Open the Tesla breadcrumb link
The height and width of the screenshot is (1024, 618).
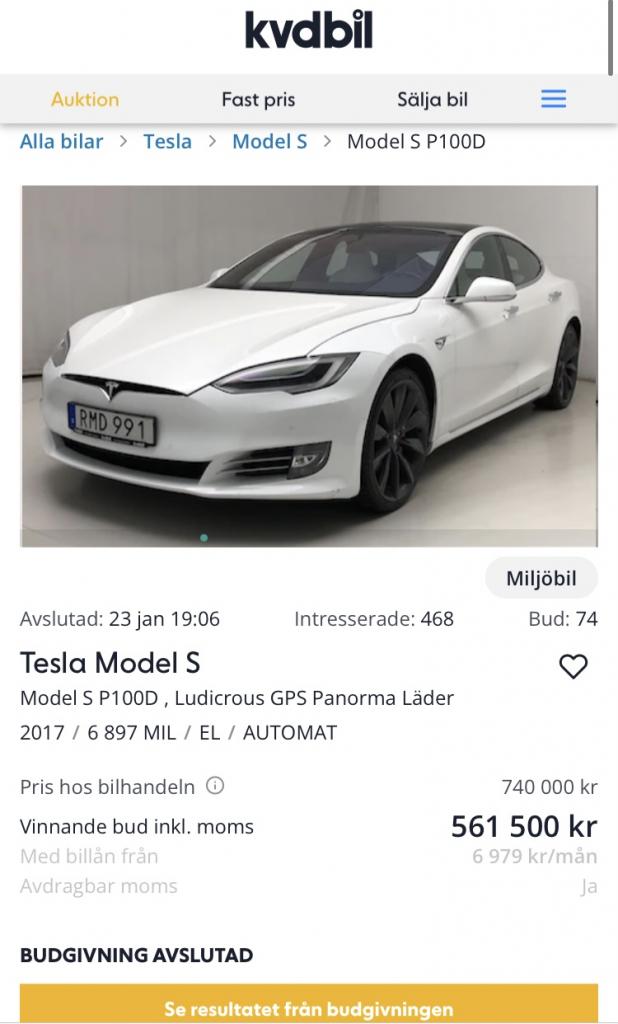coord(167,141)
